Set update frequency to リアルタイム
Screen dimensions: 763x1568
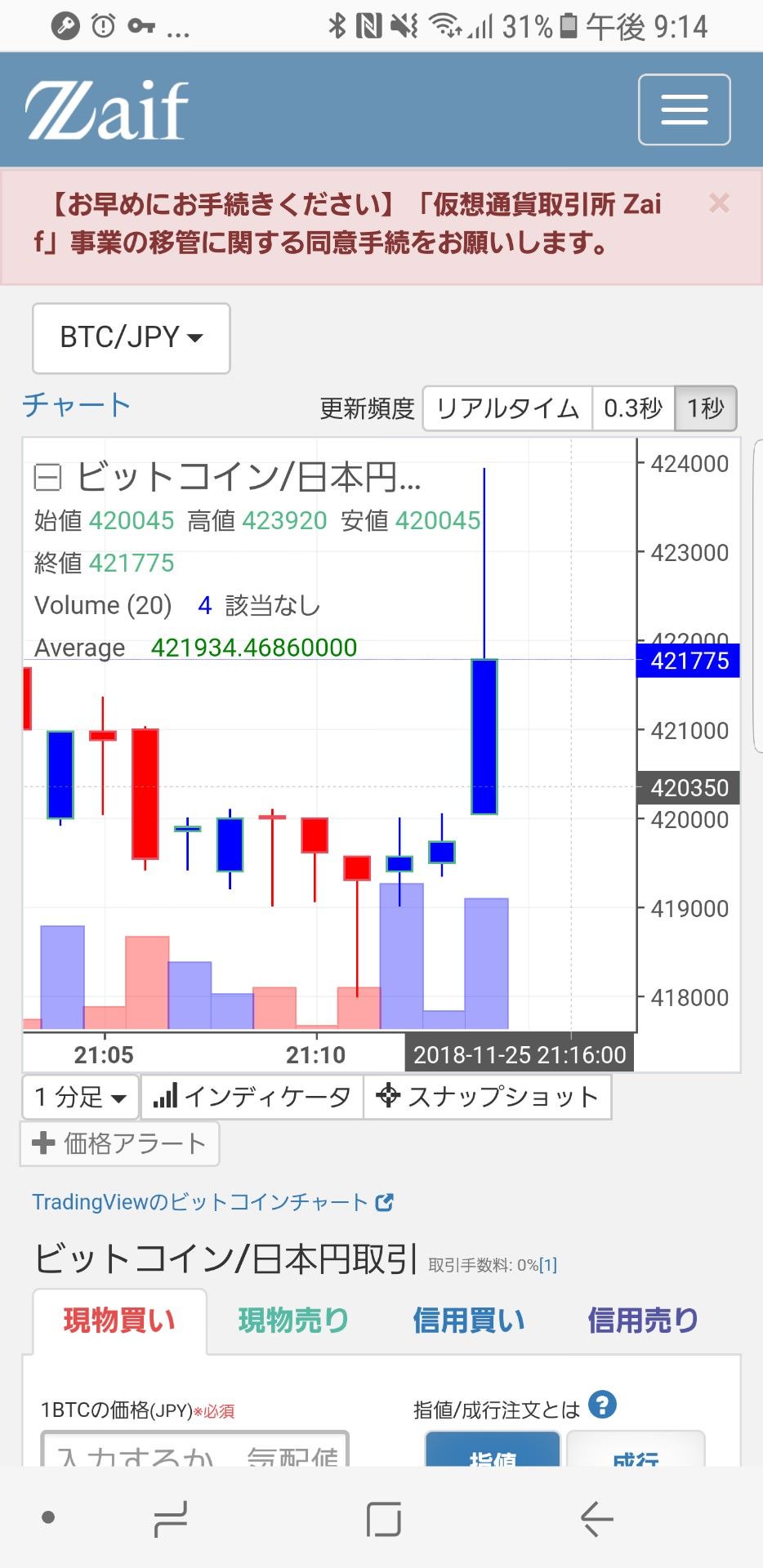pyautogui.click(x=507, y=408)
